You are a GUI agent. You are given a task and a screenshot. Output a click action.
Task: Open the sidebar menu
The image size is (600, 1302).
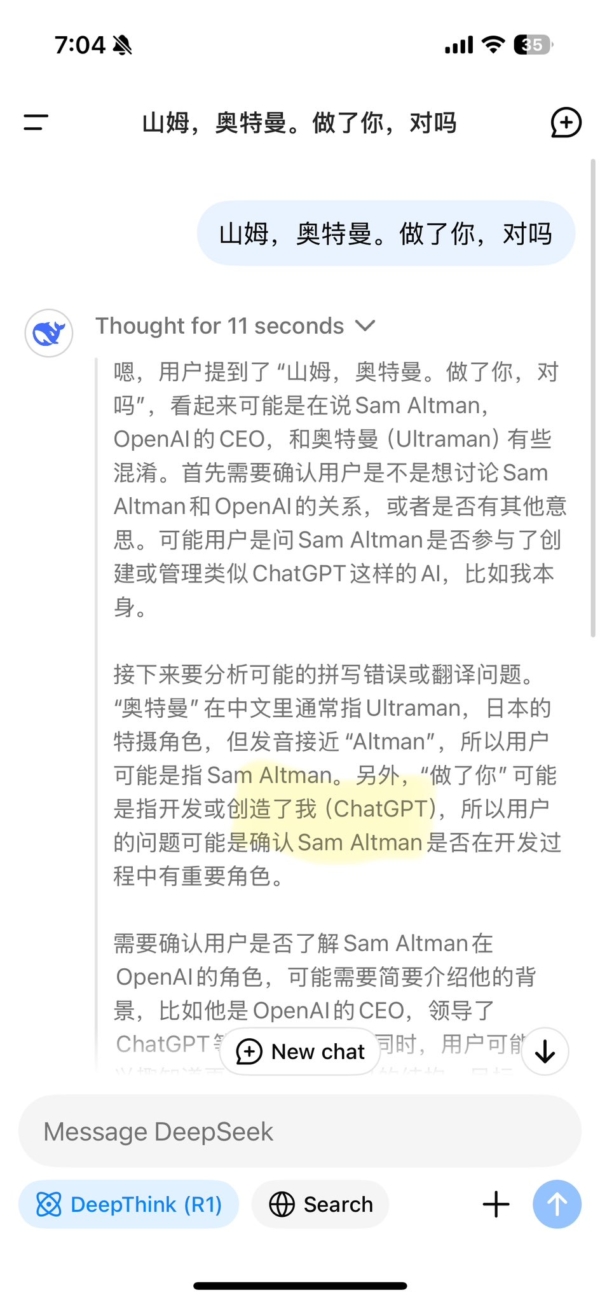pyautogui.click(x=36, y=123)
